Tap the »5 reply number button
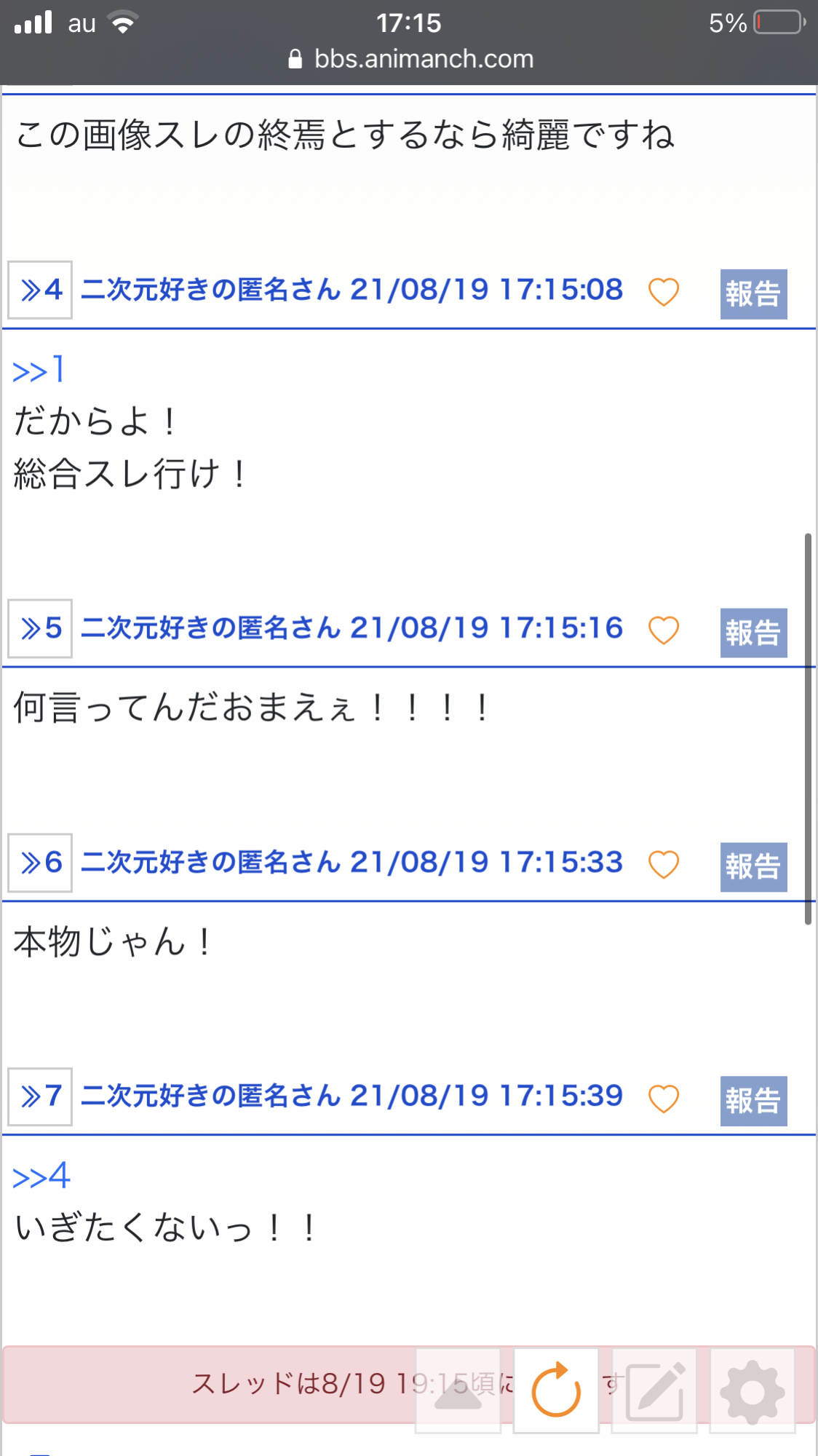The height and width of the screenshot is (1456, 818). pos(40,628)
